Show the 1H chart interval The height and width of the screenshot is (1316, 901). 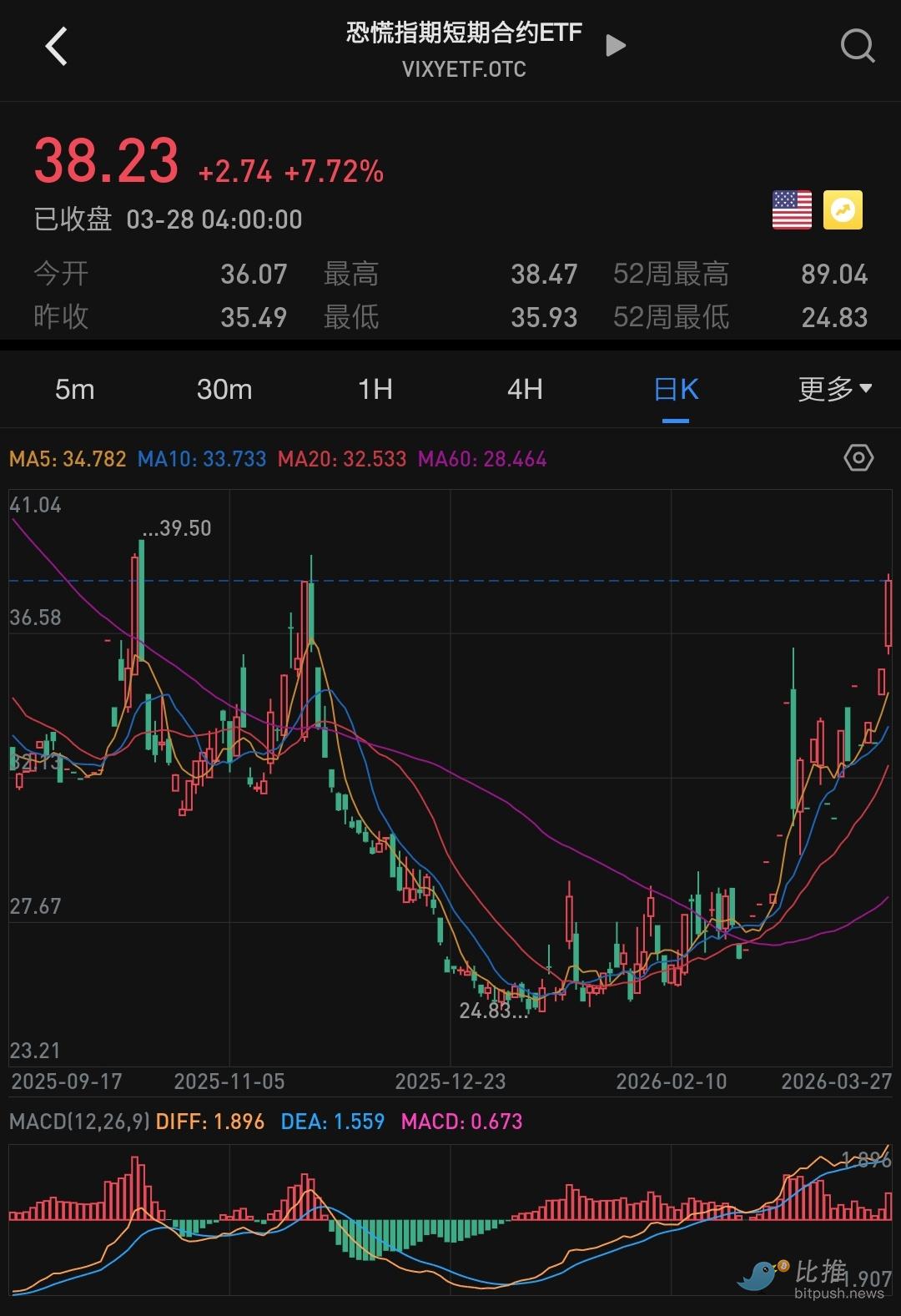pyautogui.click(x=375, y=389)
